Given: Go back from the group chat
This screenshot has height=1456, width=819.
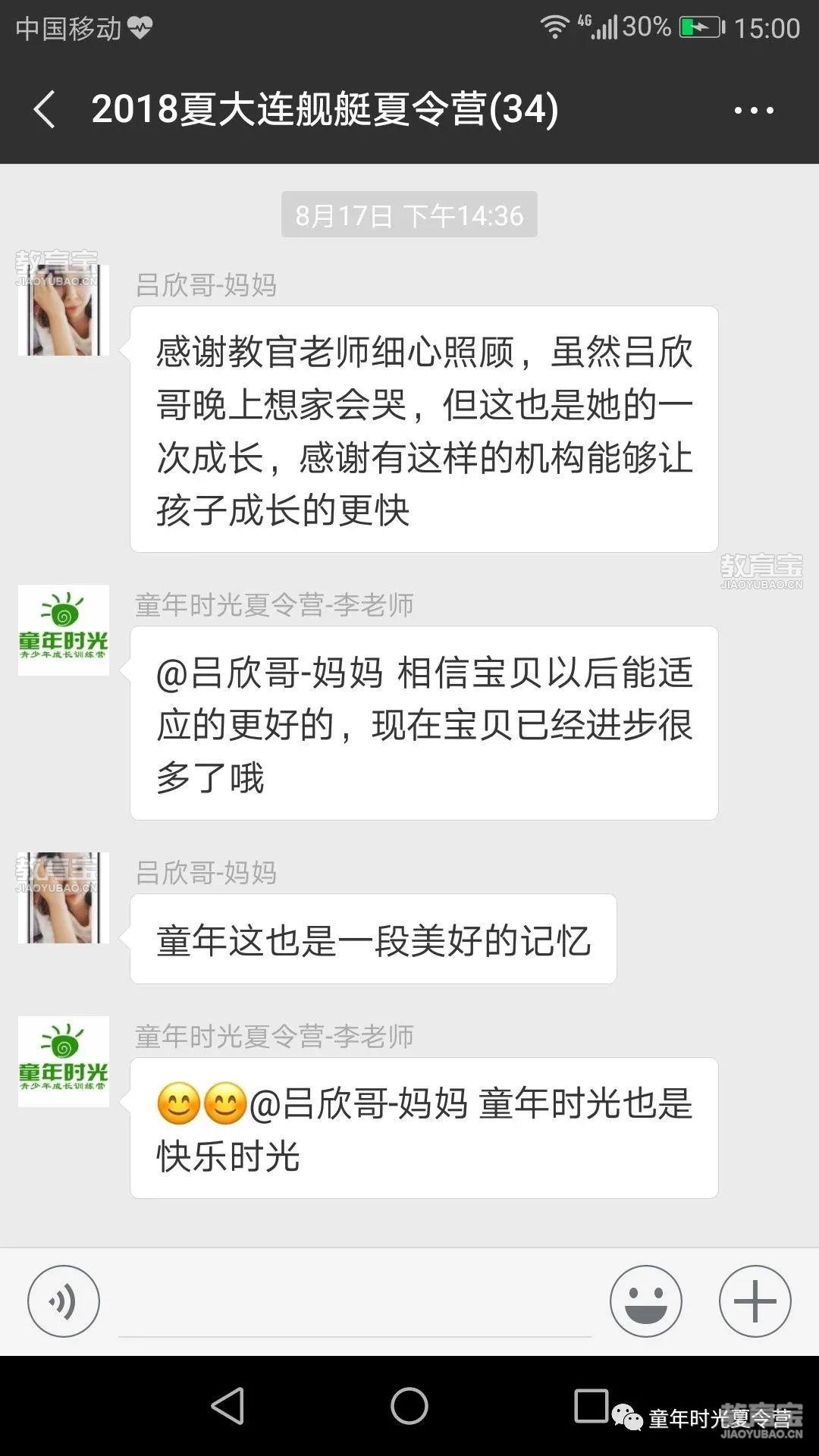Looking at the screenshot, I should [x=45, y=109].
